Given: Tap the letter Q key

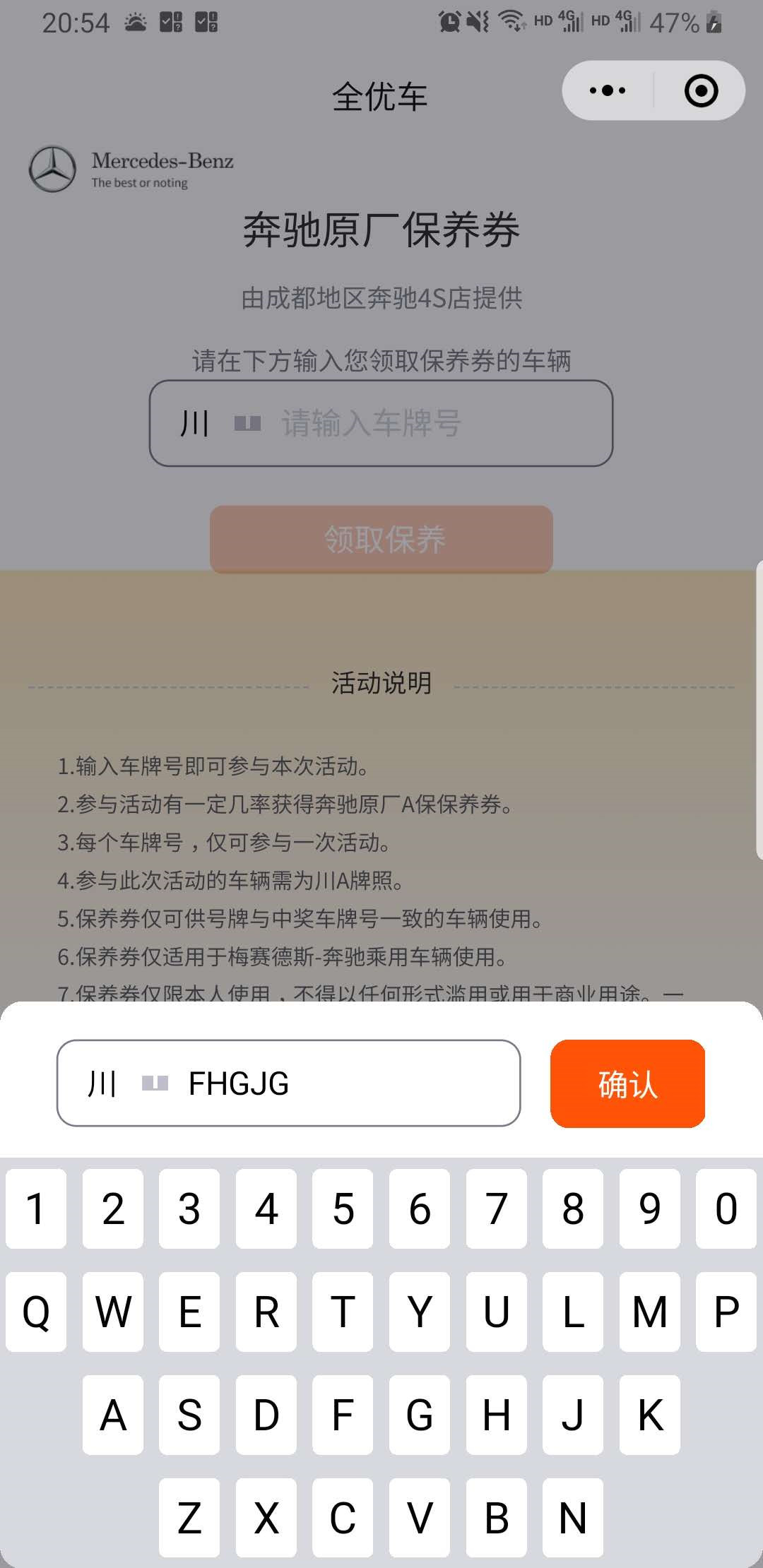Looking at the screenshot, I should pyautogui.click(x=36, y=1312).
